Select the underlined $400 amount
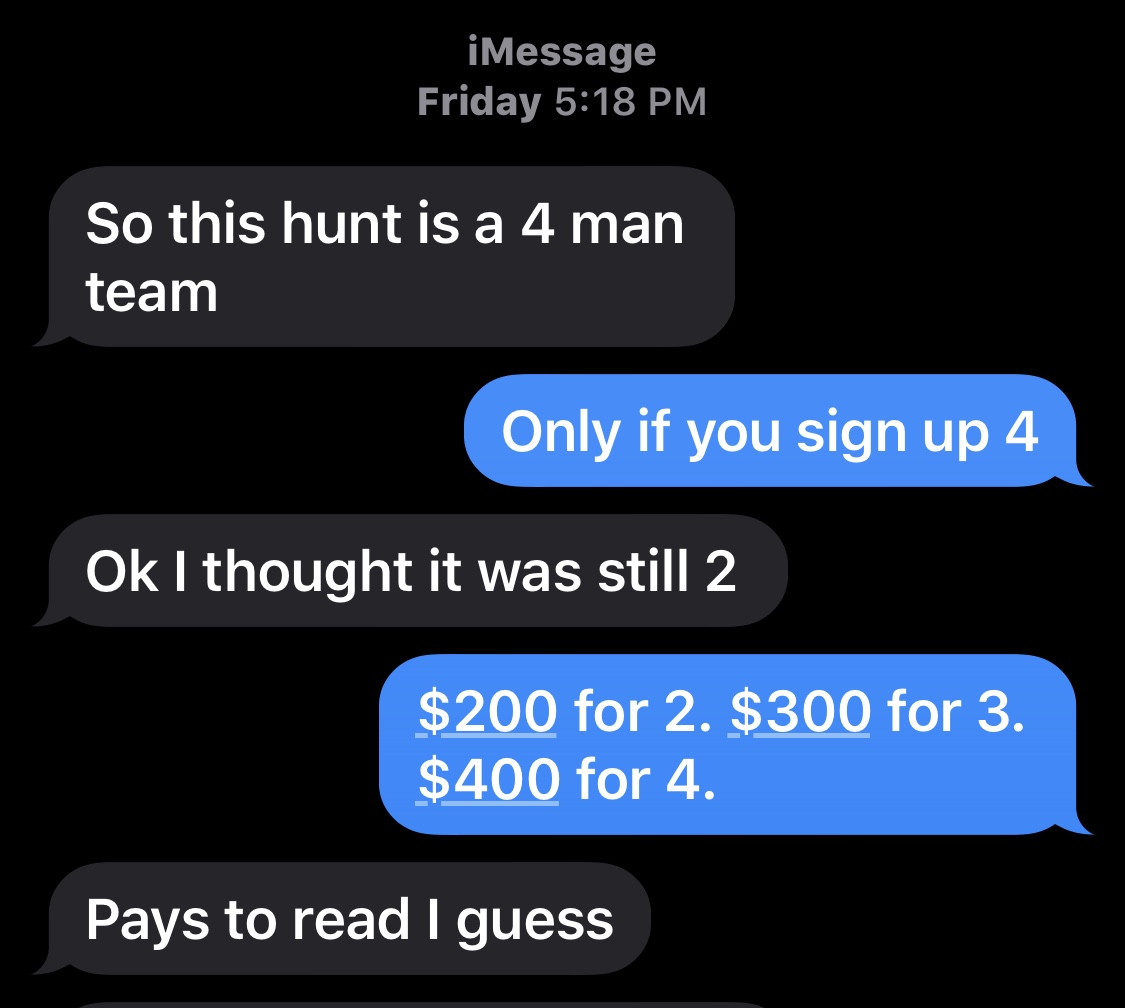Viewport: 1125px width, 1008px height. tap(488, 780)
